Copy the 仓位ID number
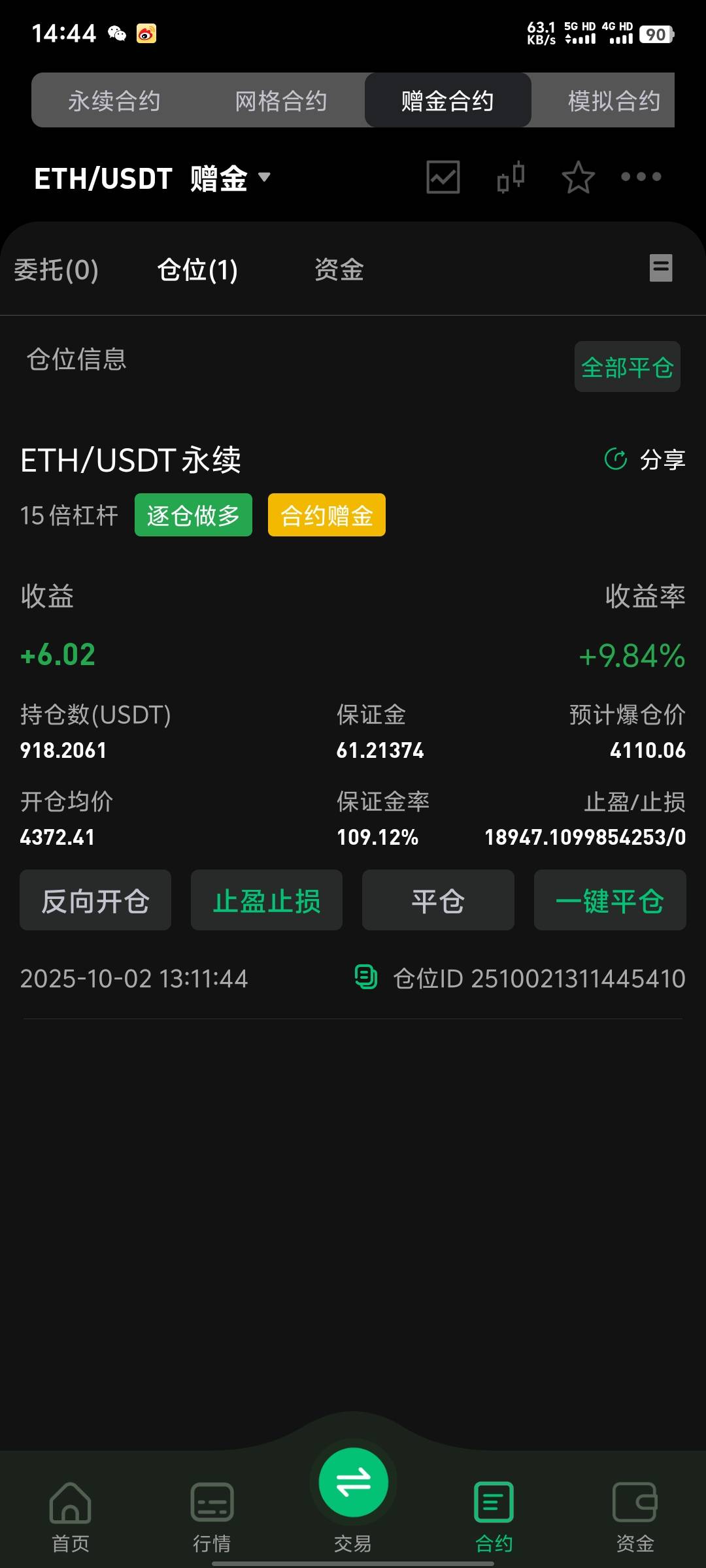This screenshot has height=1568, width=706. click(x=366, y=977)
